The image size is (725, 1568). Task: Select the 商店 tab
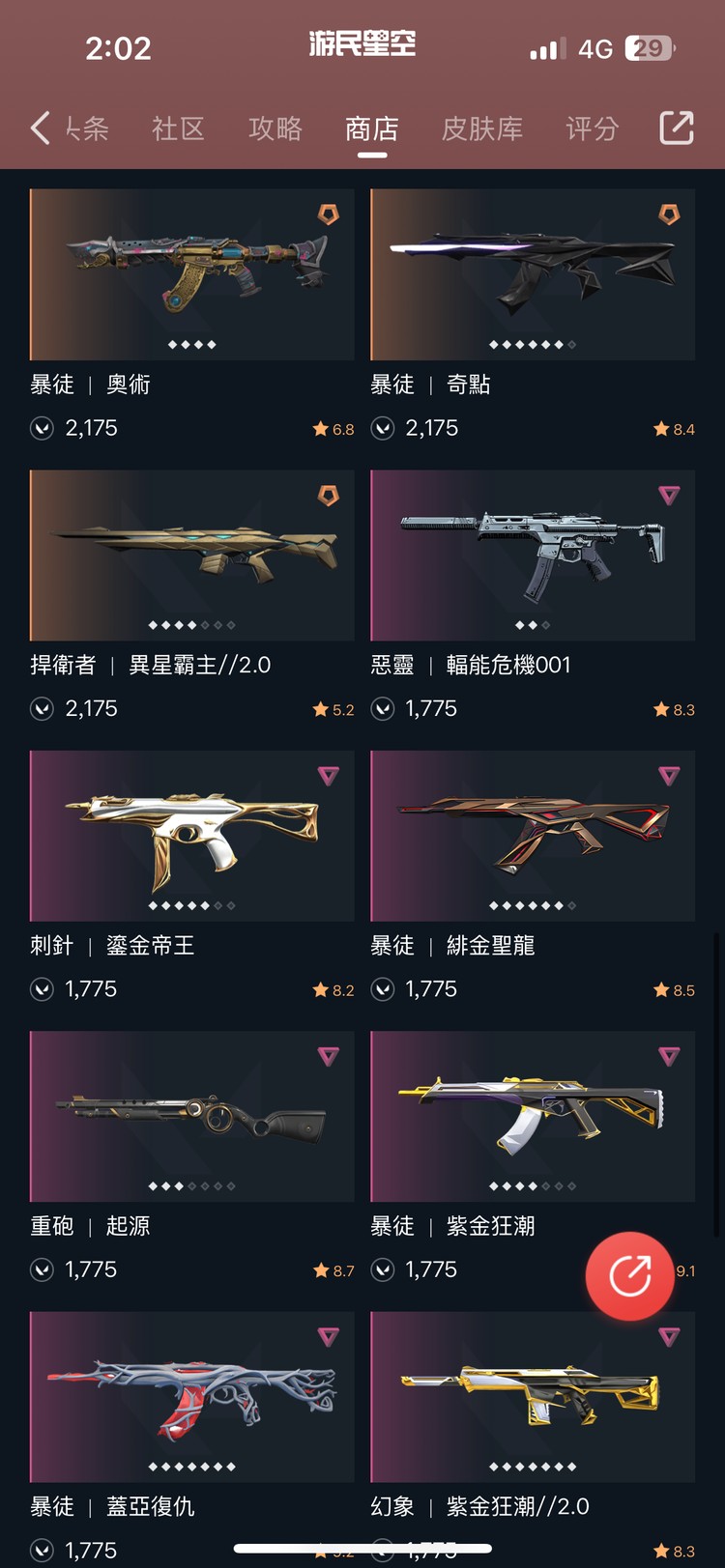[x=372, y=128]
